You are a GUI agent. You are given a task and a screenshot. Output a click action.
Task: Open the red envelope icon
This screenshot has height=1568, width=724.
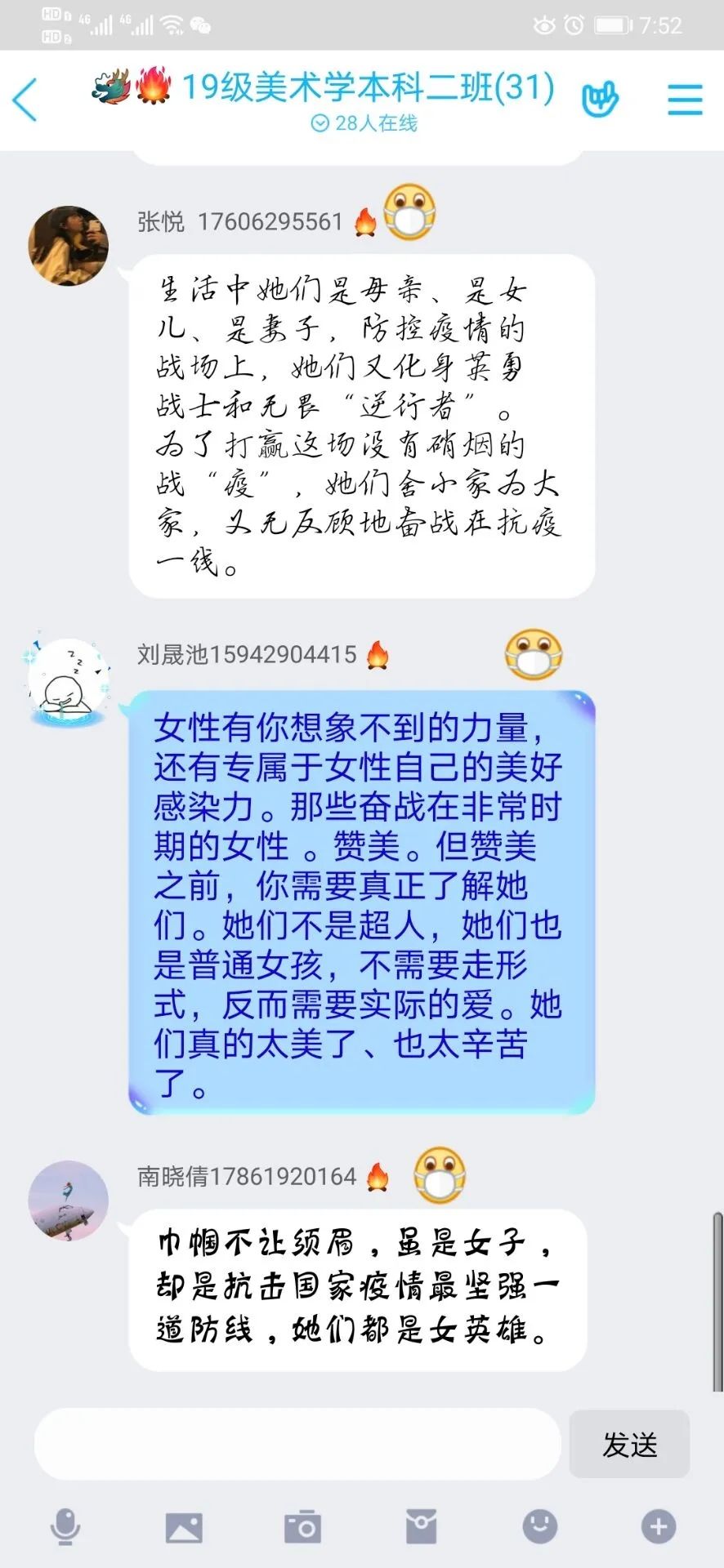point(421,1526)
